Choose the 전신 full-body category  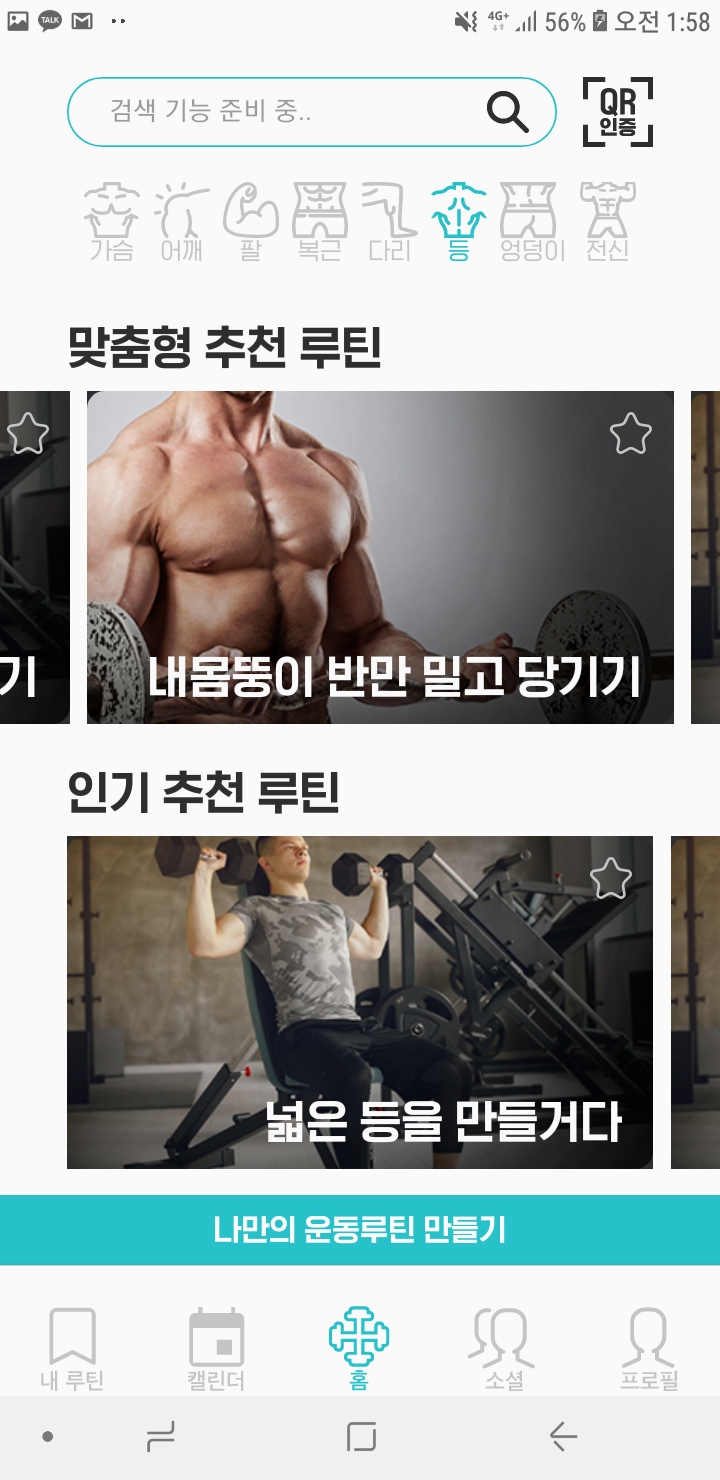[607, 222]
